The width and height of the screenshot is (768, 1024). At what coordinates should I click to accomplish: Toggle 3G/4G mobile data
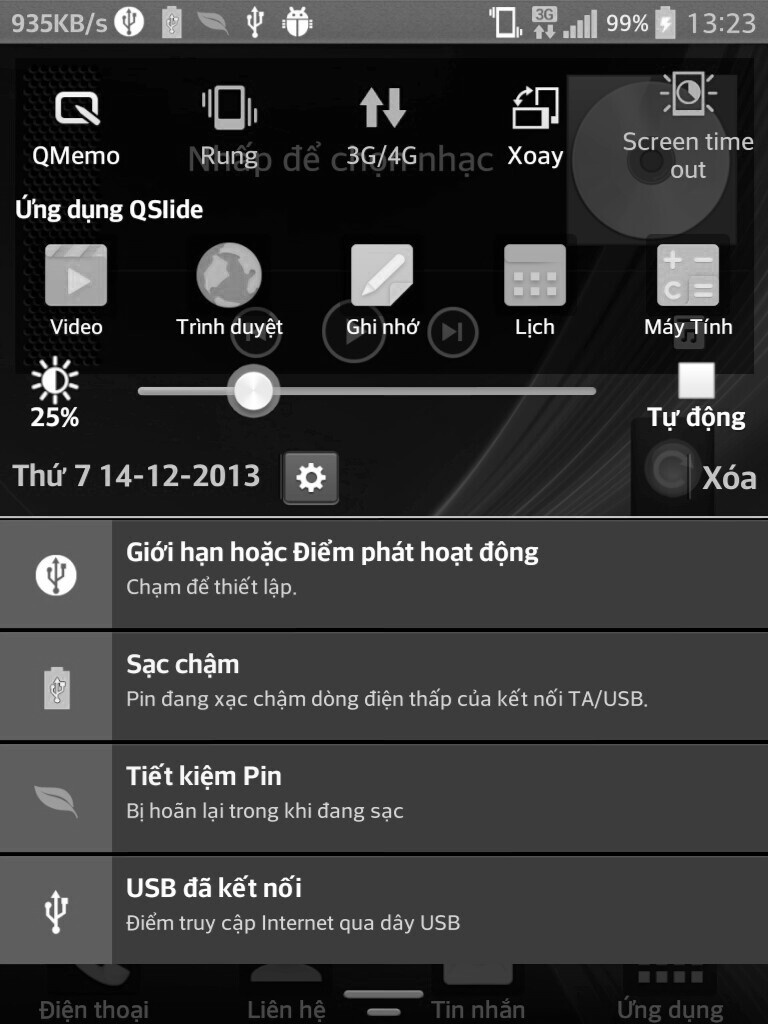pos(382,125)
